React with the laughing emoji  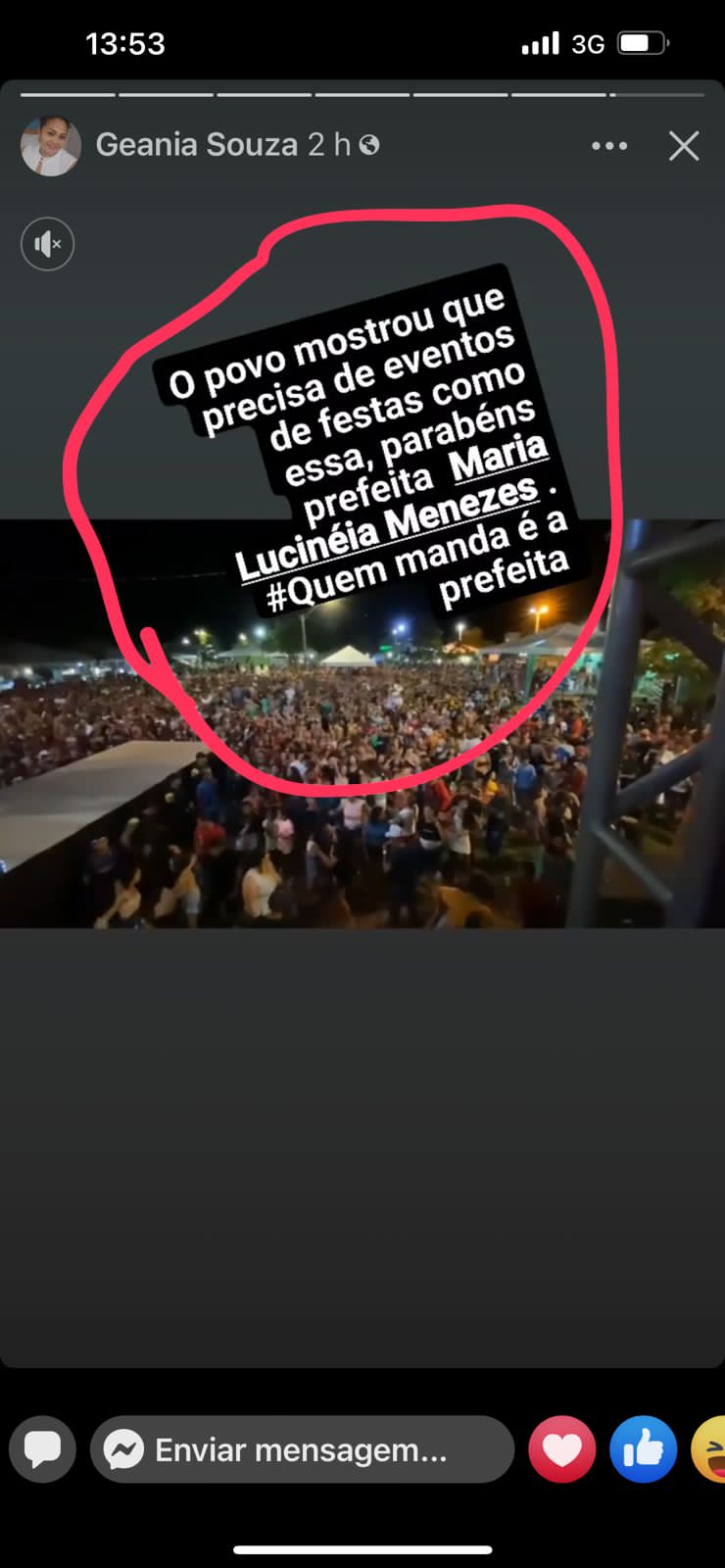(709, 1449)
